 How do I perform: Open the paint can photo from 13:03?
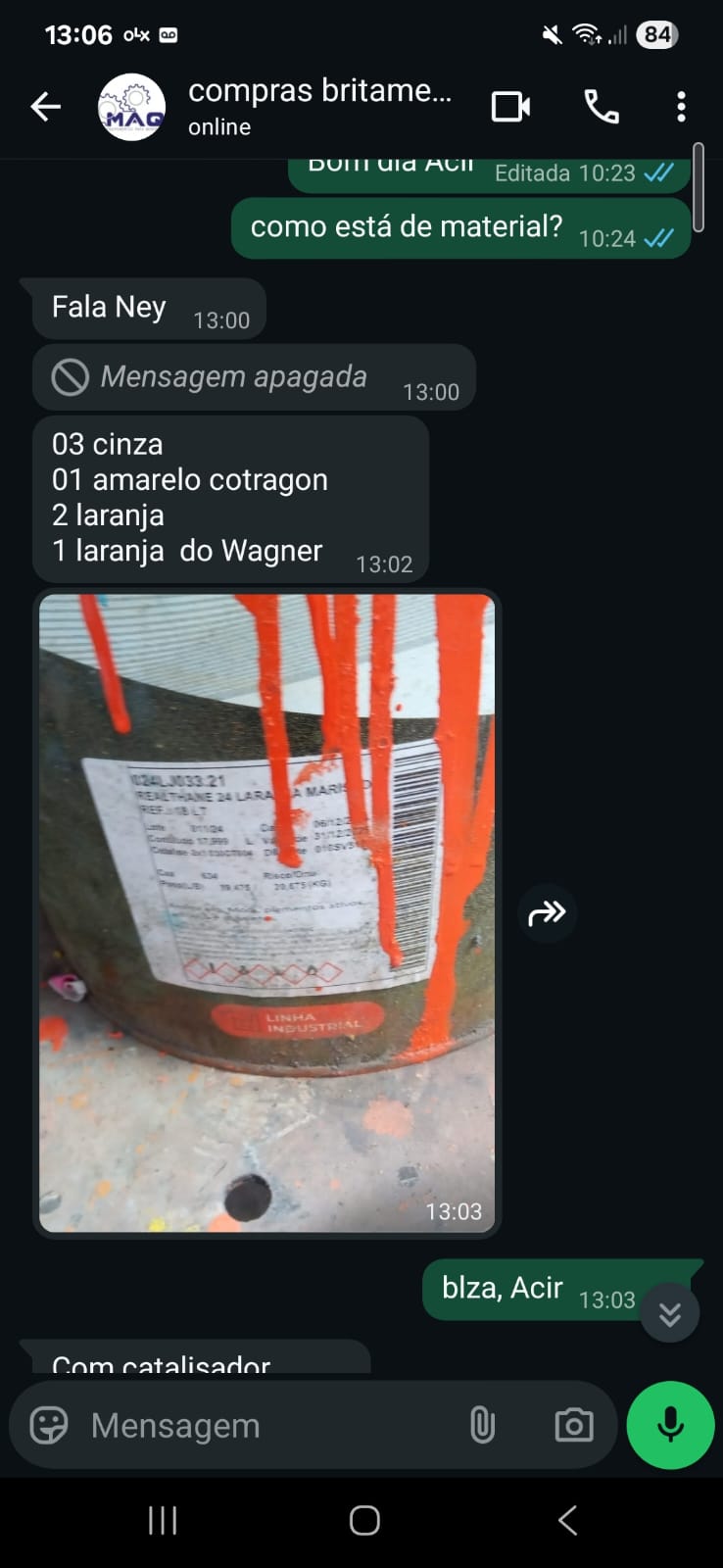(x=266, y=911)
